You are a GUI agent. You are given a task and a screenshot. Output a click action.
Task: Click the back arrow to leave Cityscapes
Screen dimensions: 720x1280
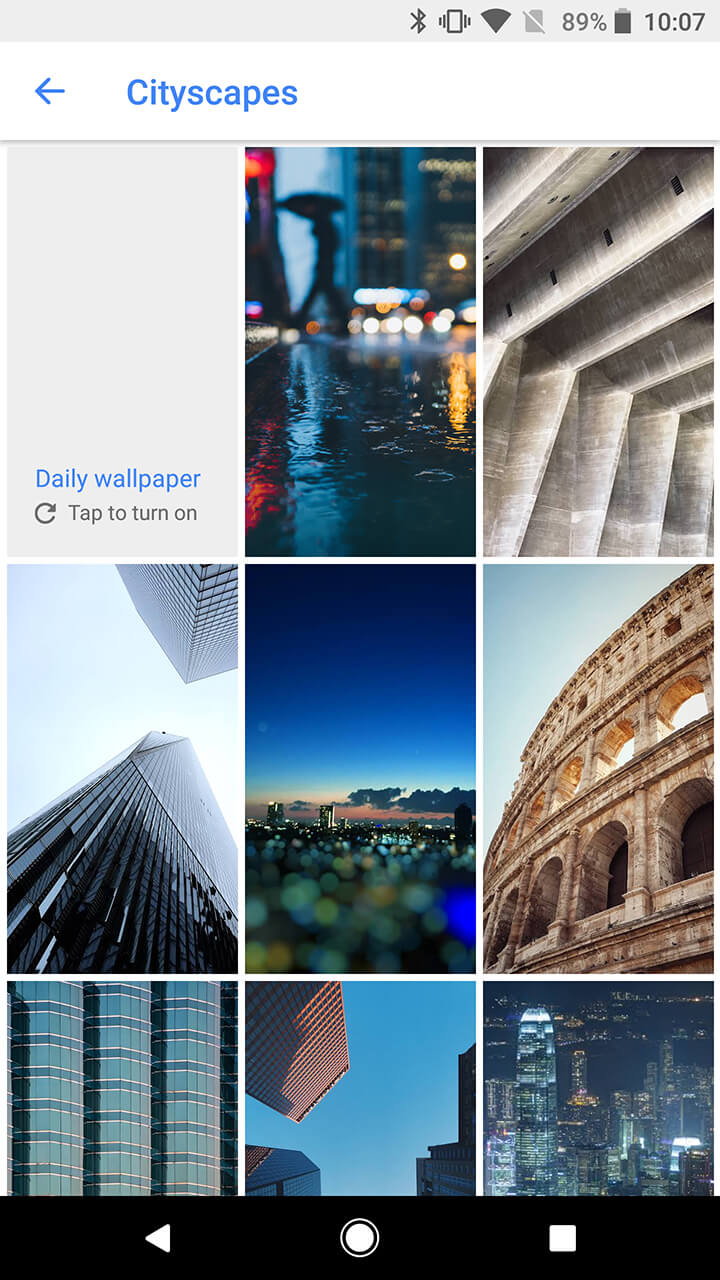click(49, 91)
